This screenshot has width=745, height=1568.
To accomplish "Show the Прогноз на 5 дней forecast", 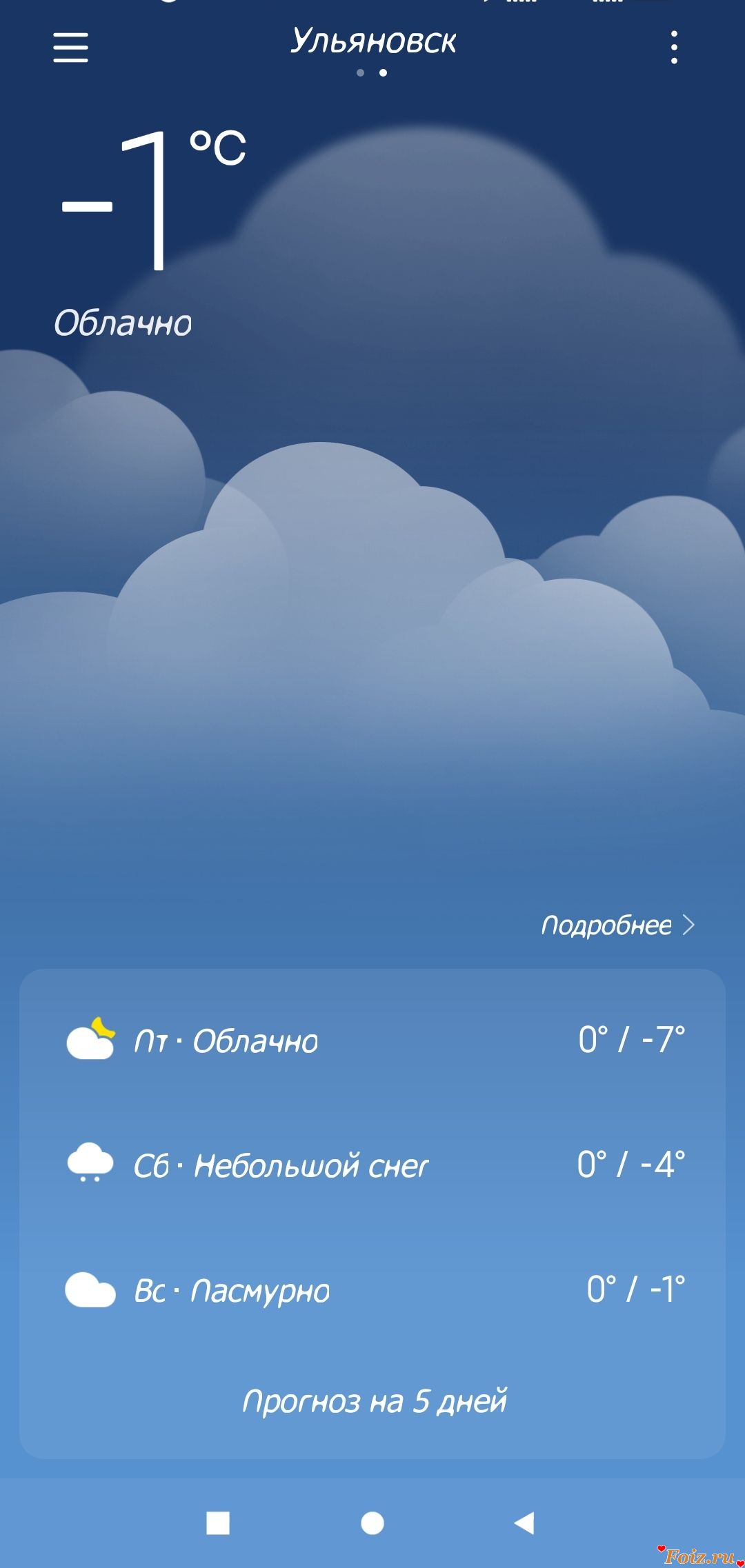I will tap(374, 1401).
